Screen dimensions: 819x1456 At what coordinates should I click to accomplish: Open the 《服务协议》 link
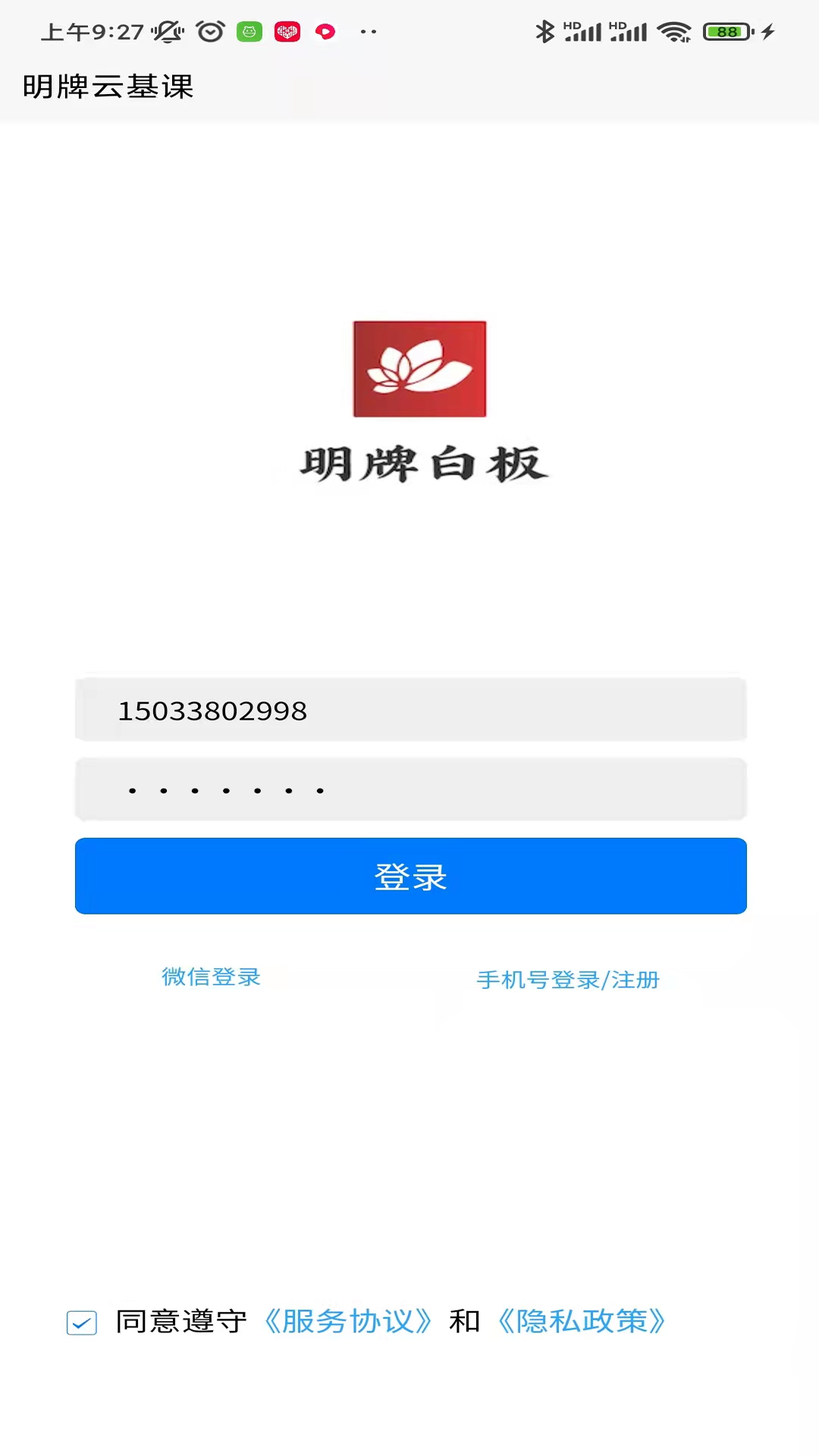pos(348,1321)
